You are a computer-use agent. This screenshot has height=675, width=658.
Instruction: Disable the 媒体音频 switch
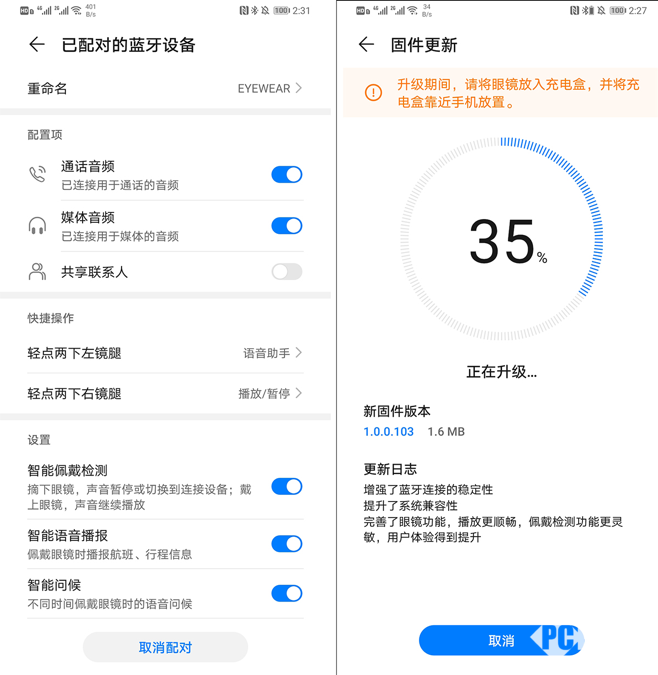tap(287, 226)
